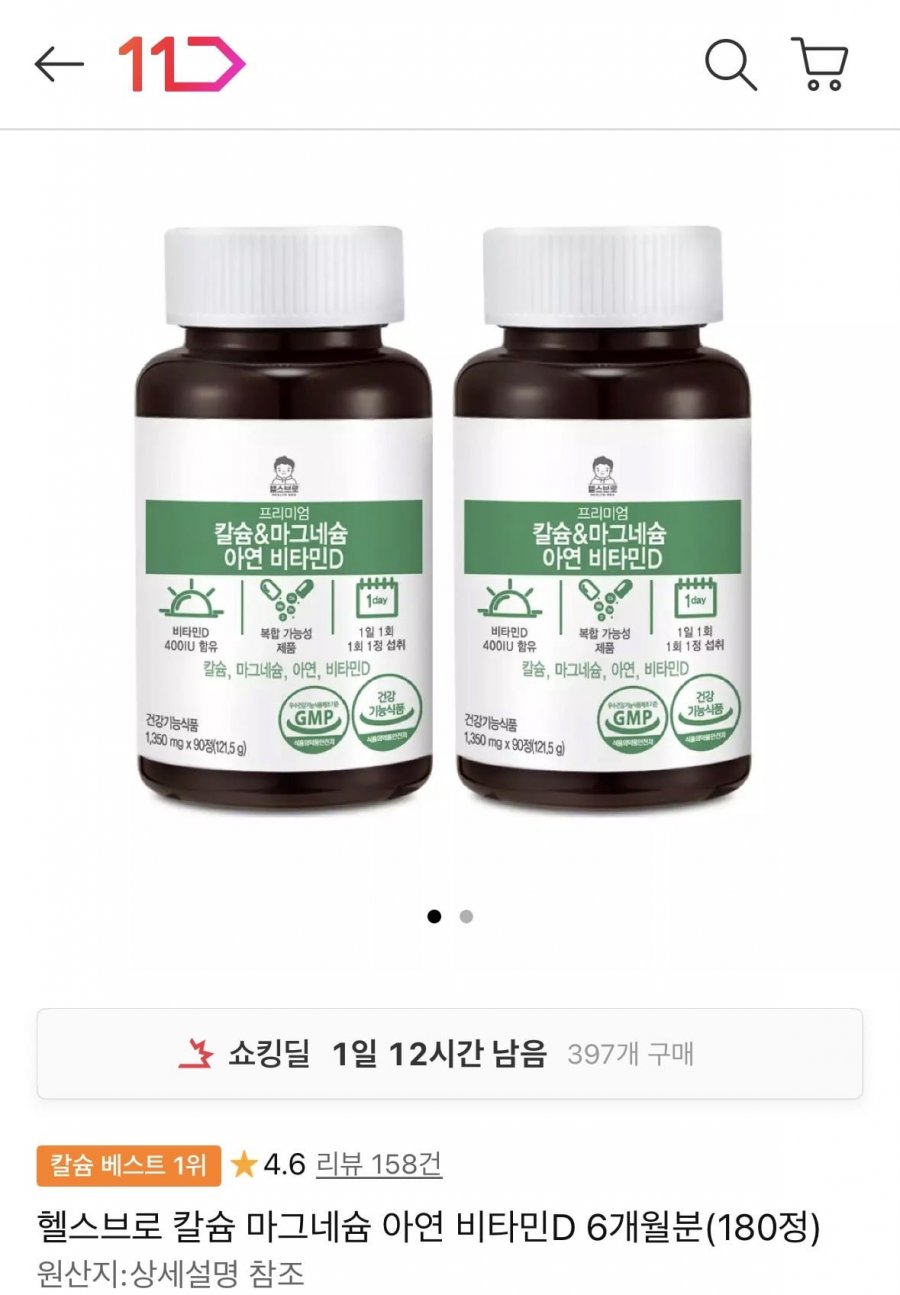Open the 리뷰 158건 reviews link
The width and height of the screenshot is (900, 1295).
click(x=379, y=1164)
